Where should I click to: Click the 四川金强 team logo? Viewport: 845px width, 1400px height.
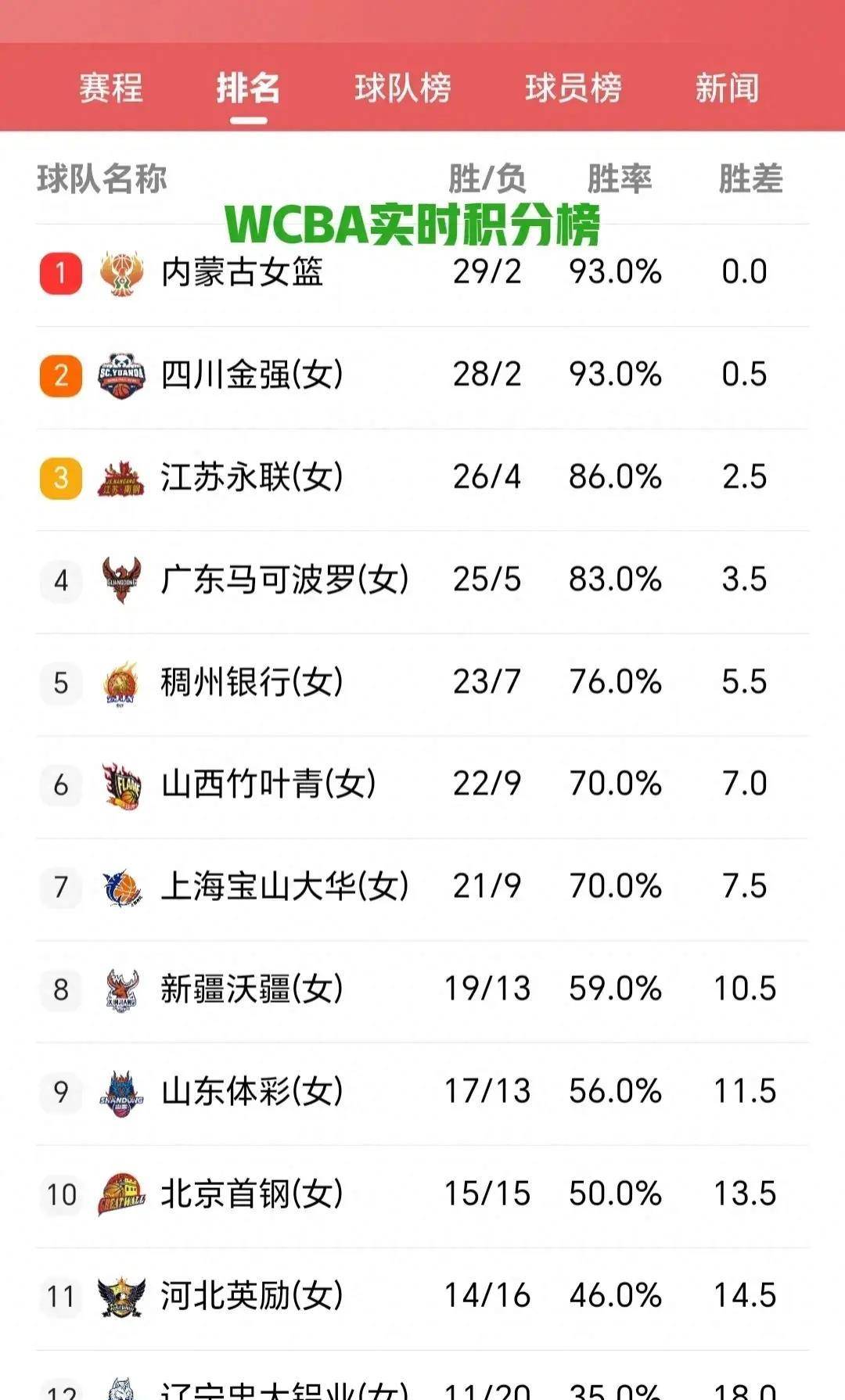(121, 375)
